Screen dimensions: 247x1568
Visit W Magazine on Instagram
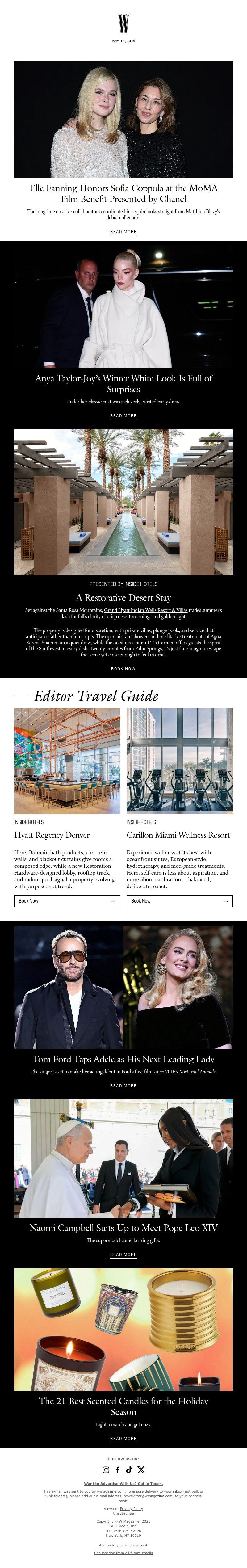coord(106,1469)
